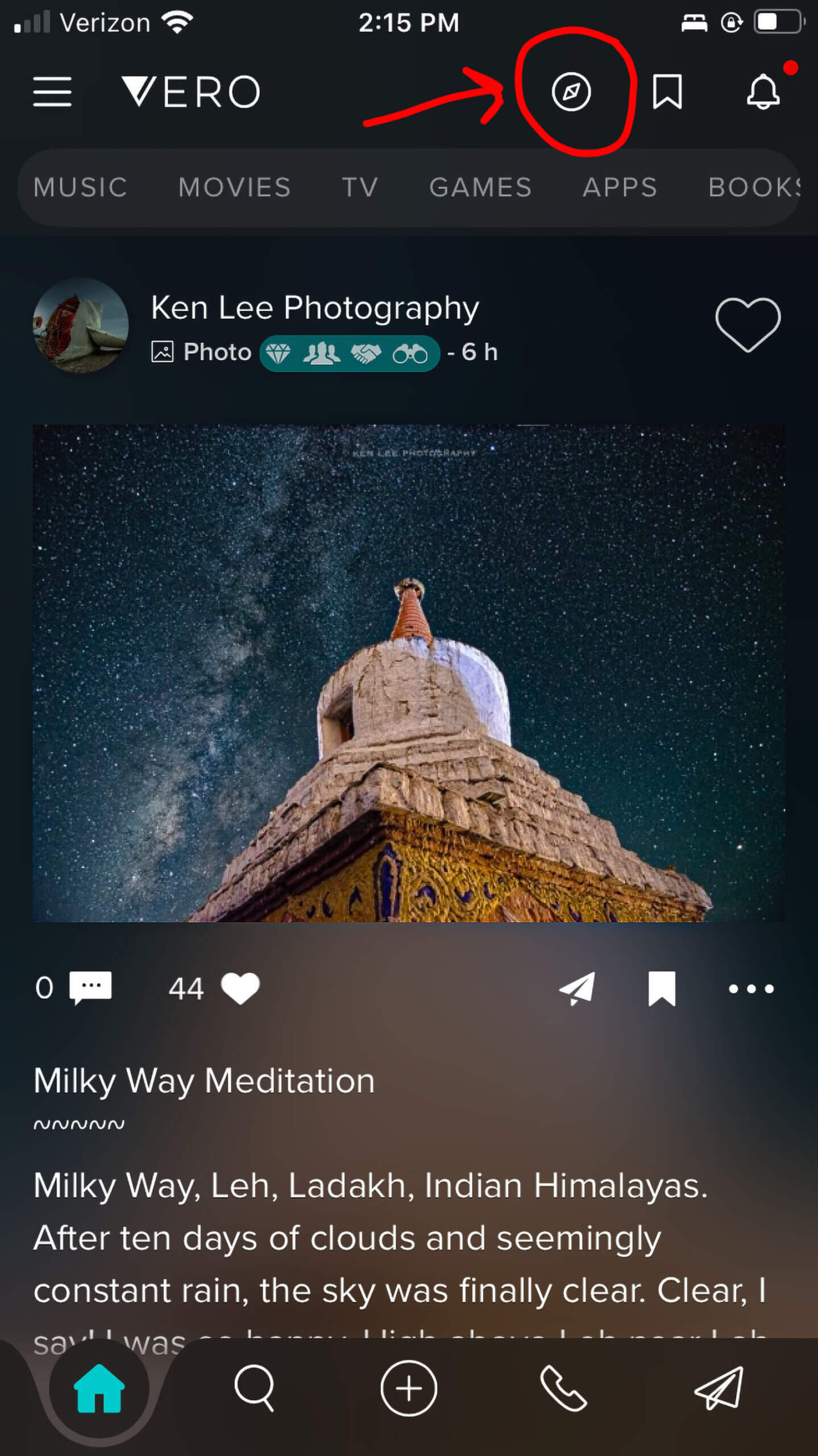Select the MOVIES category
The height and width of the screenshot is (1456, 818).
234,188
